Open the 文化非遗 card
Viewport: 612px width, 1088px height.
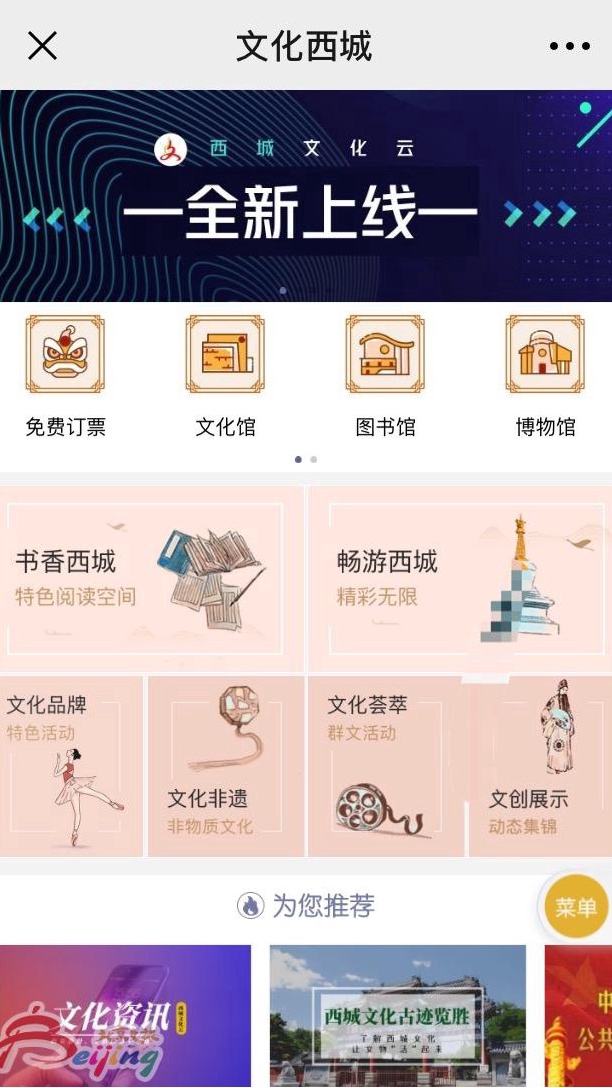coord(226,766)
